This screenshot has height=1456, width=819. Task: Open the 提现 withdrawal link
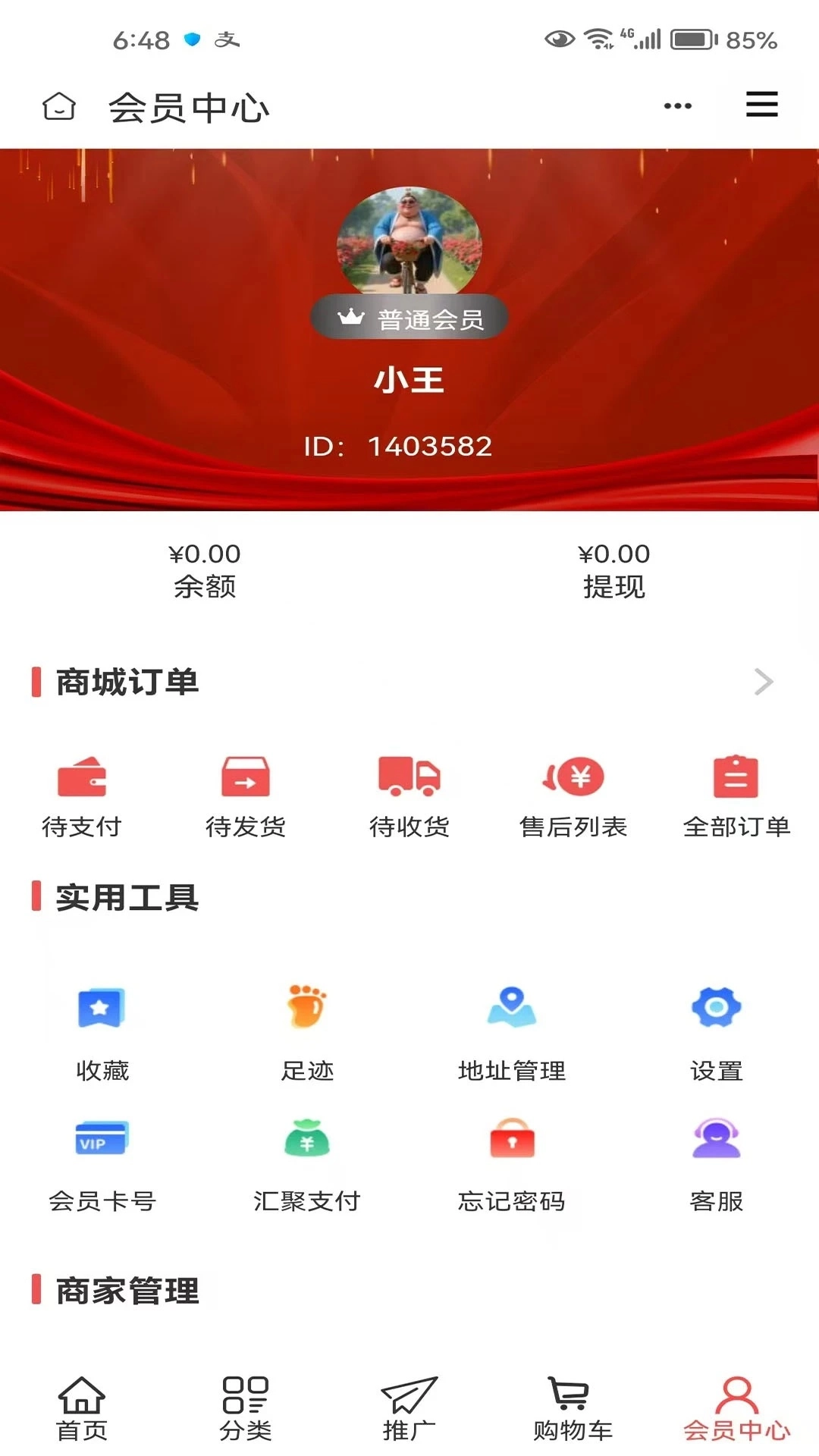click(x=614, y=569)
